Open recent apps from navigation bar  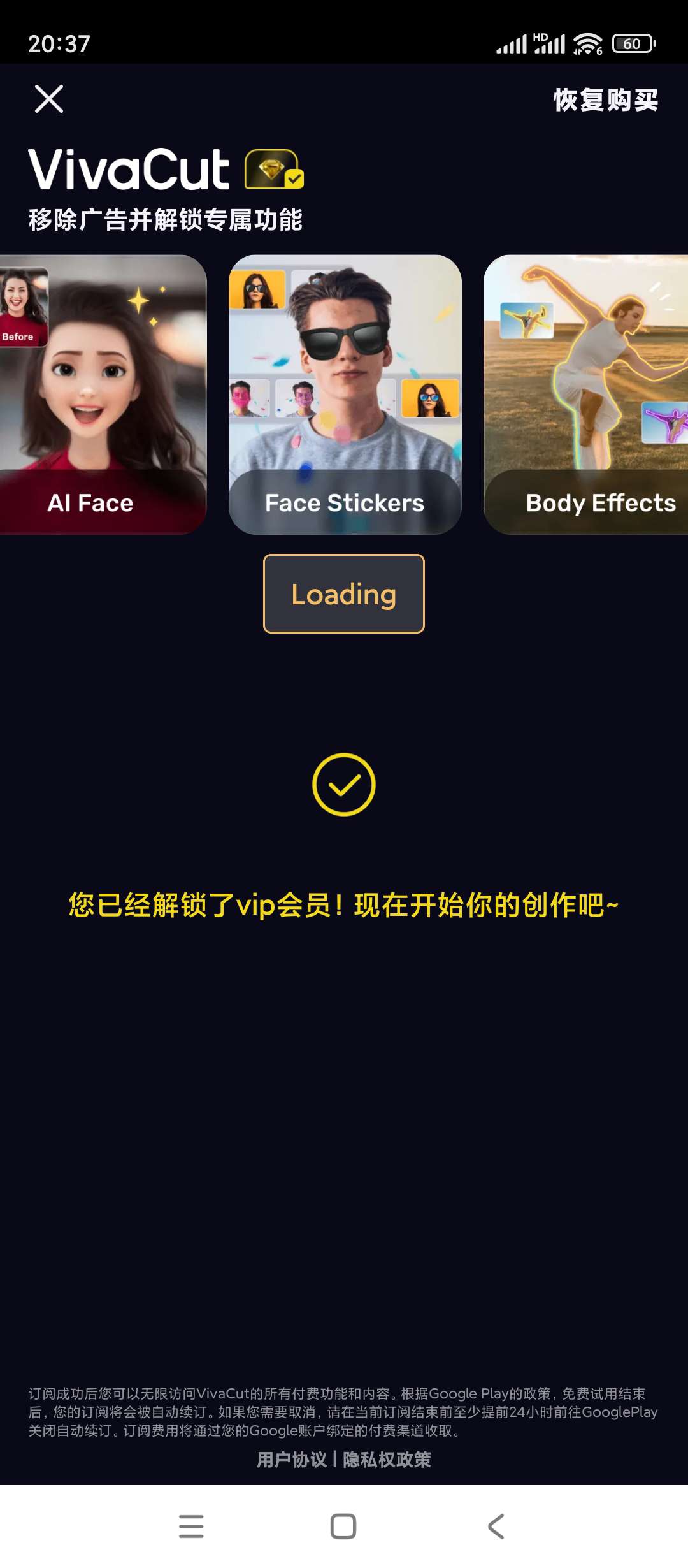click(x=191, y=1526)
